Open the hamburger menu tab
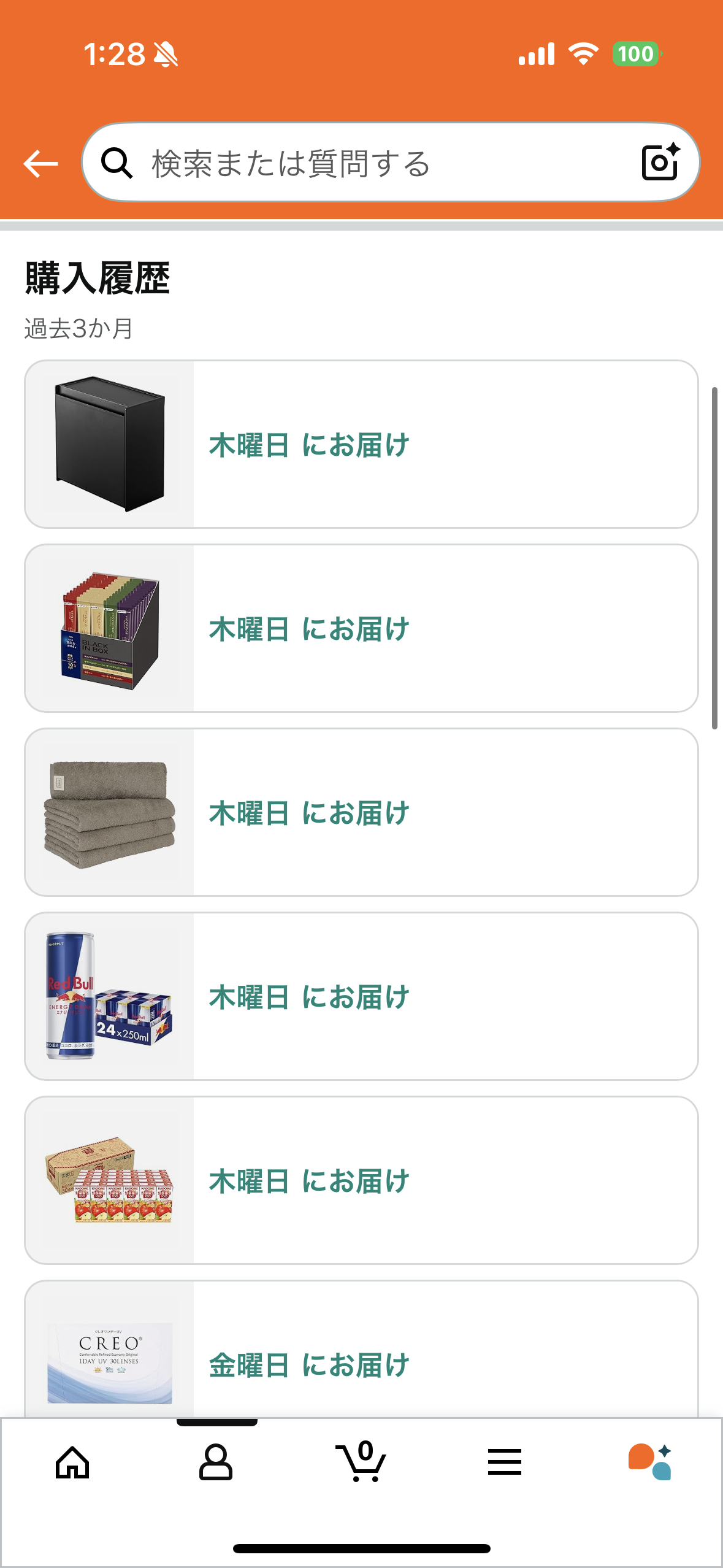The width and height of the screenshot is (723, 1568). tap(505, 1462)
